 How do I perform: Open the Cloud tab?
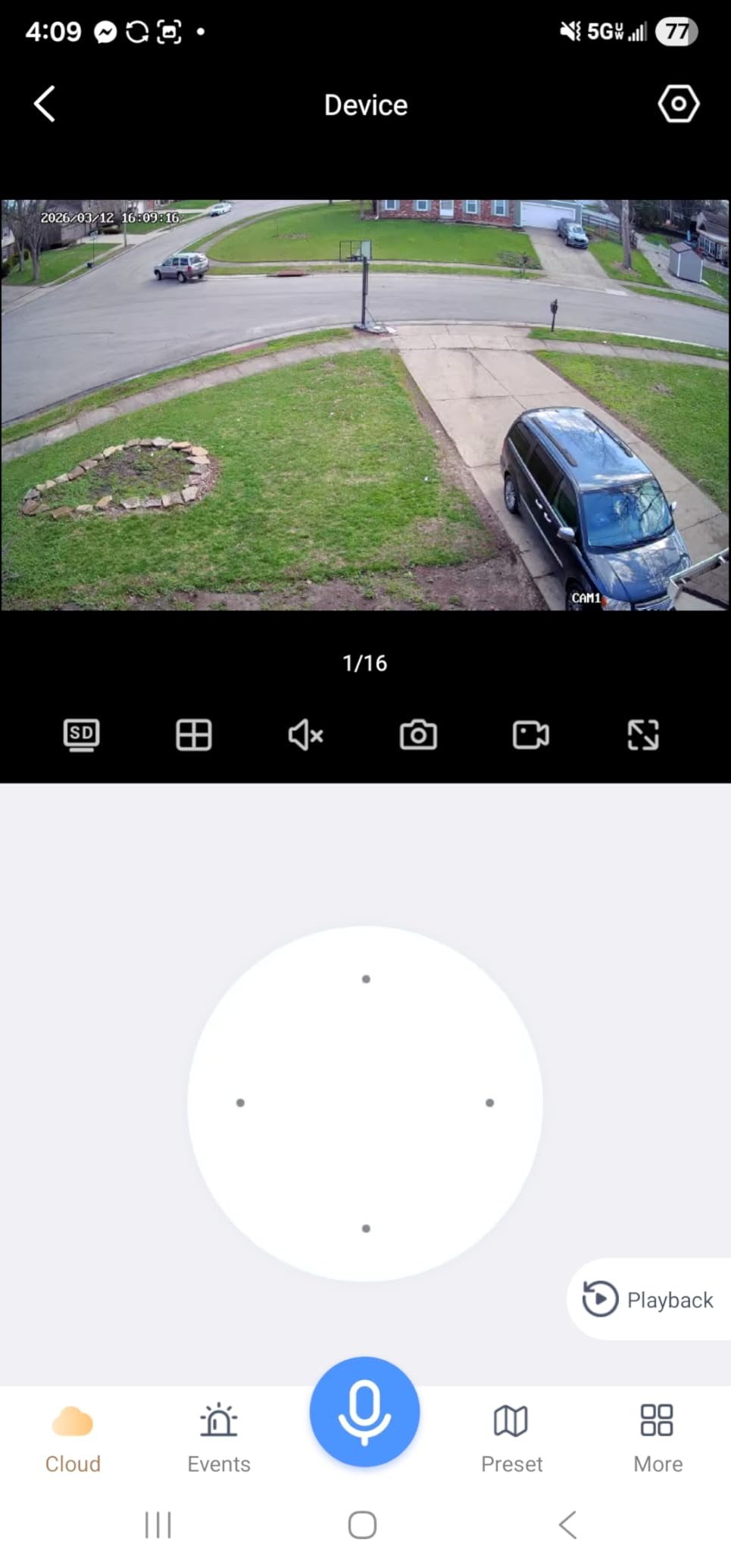(73, 1438)
